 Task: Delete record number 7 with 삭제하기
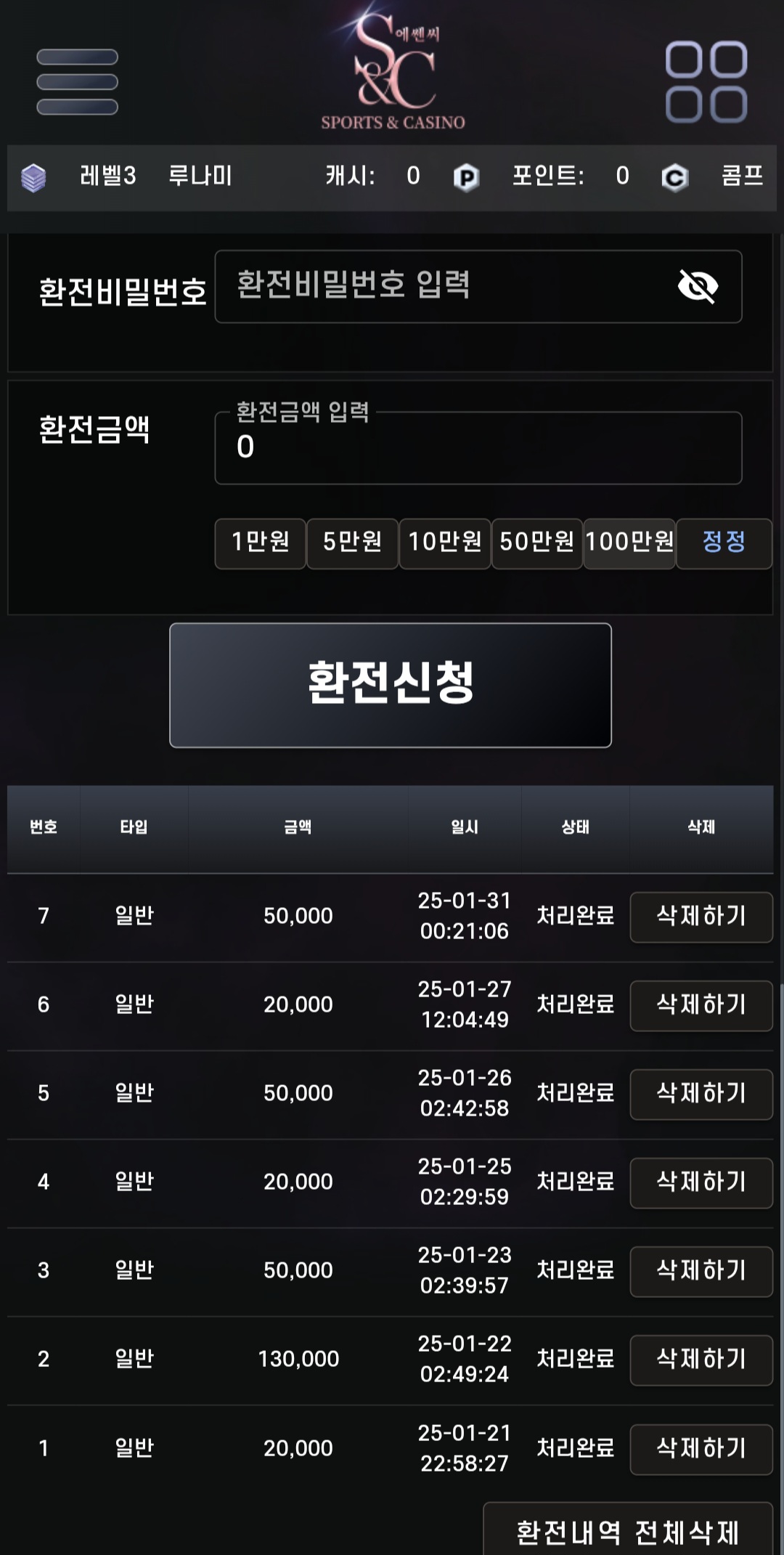click(701, 917)
